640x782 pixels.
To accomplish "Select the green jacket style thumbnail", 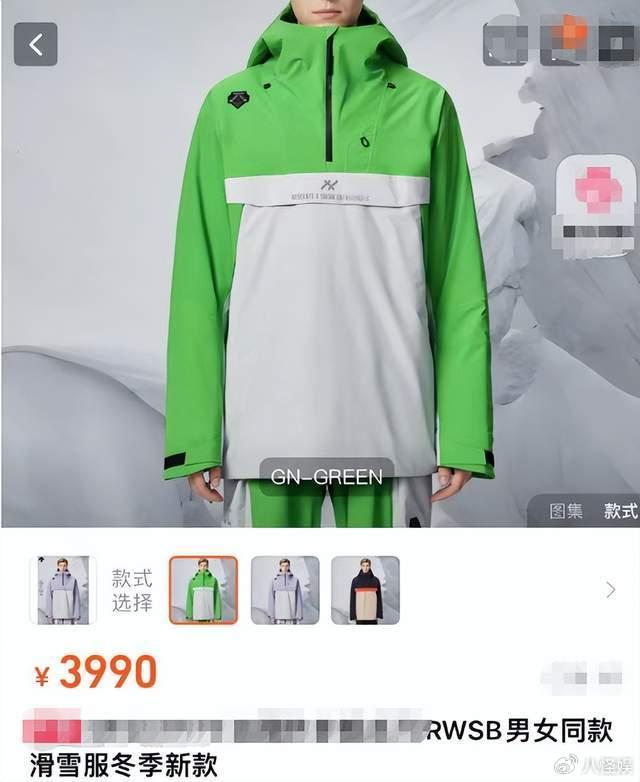I will [x=204, y=590].
